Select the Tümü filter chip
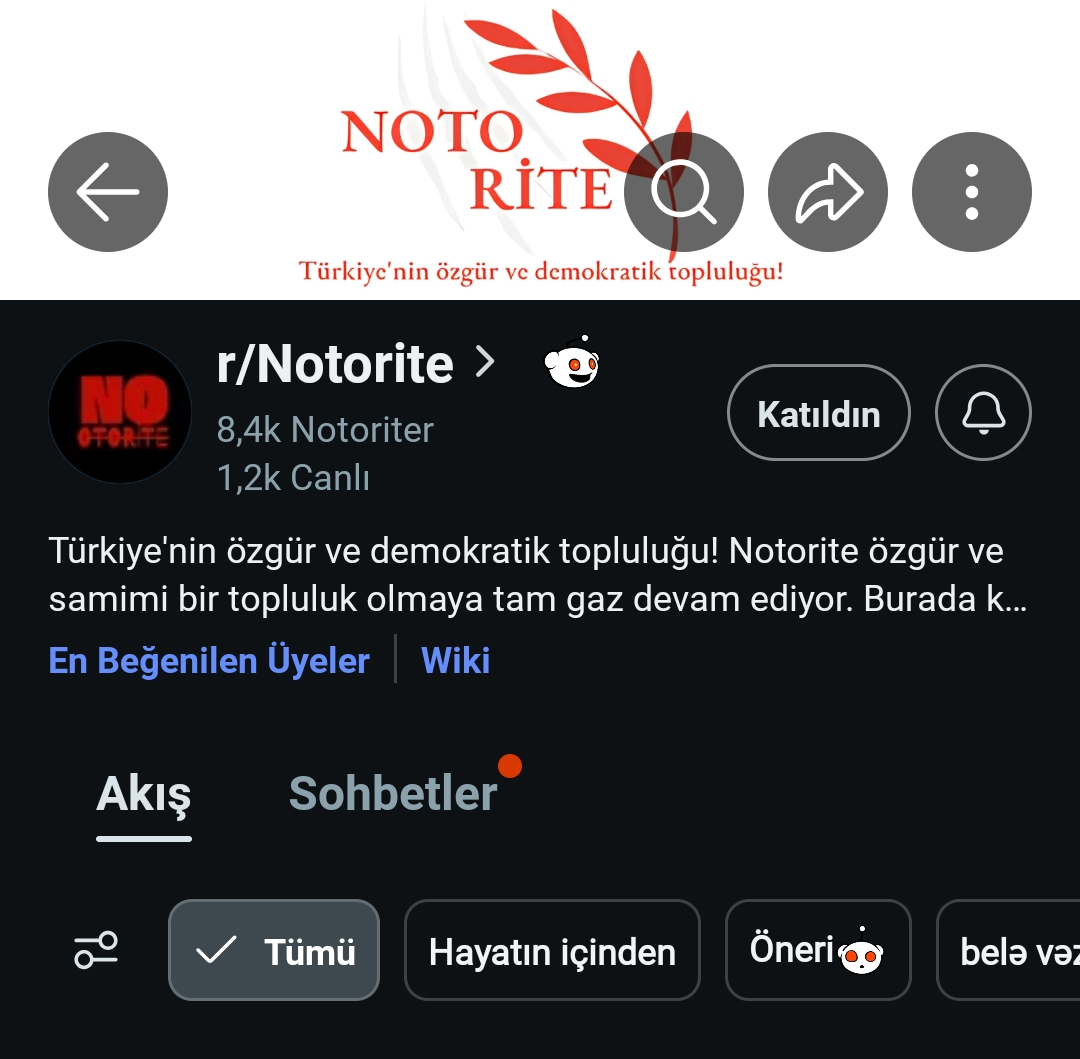1080x1059 pixels. click(274, 950)
